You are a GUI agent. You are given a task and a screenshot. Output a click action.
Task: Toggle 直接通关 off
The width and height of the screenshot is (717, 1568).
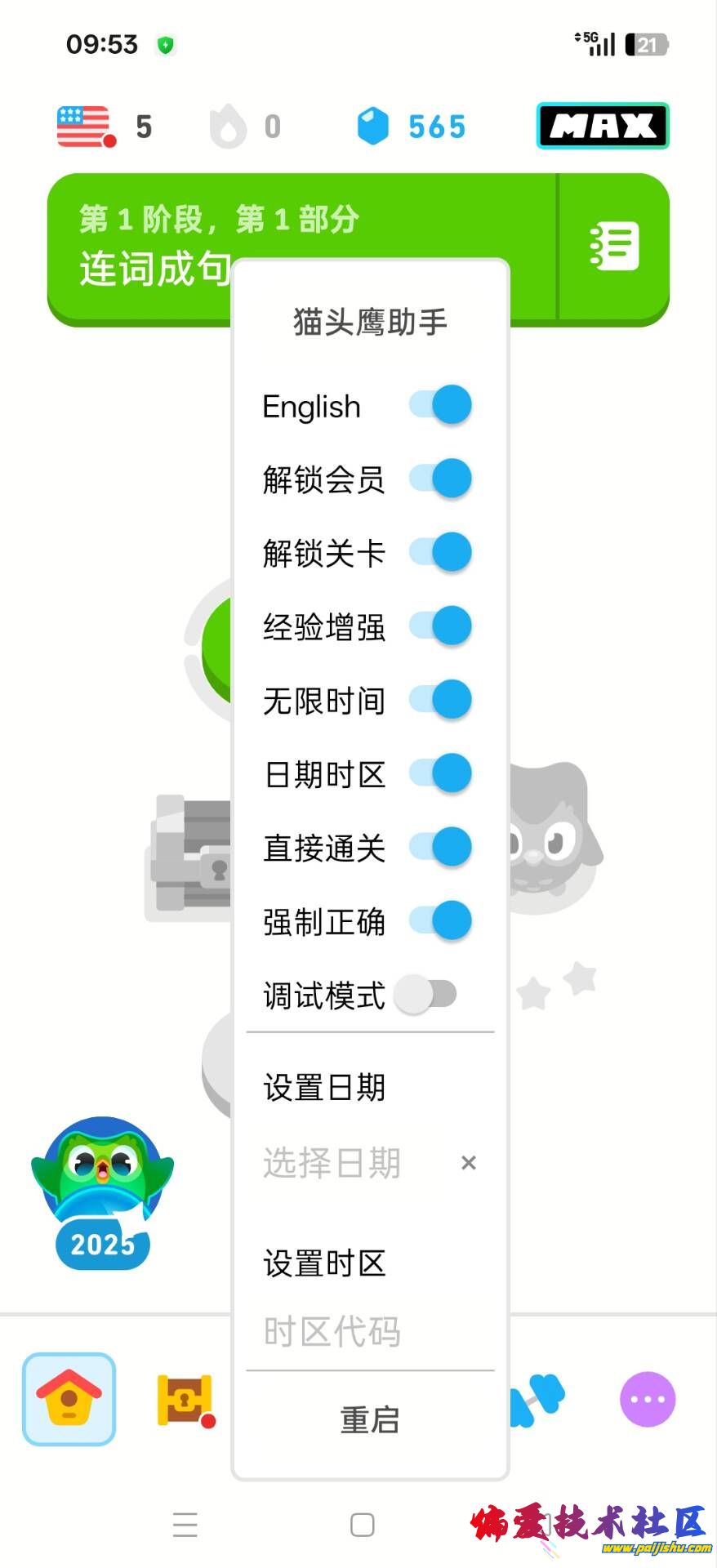click(x=441, y=847)
